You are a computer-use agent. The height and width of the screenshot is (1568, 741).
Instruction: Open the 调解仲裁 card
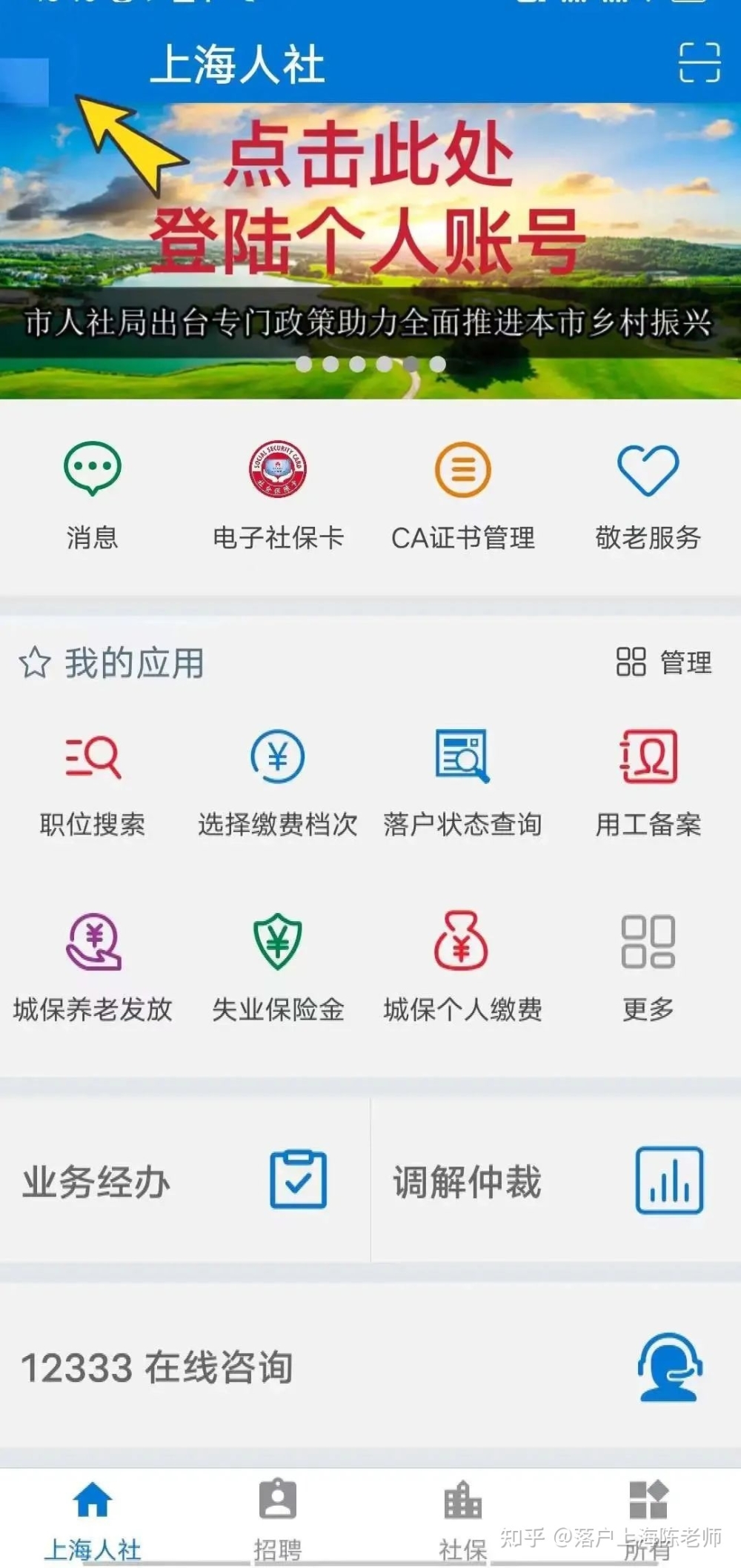coord(556,1180)
